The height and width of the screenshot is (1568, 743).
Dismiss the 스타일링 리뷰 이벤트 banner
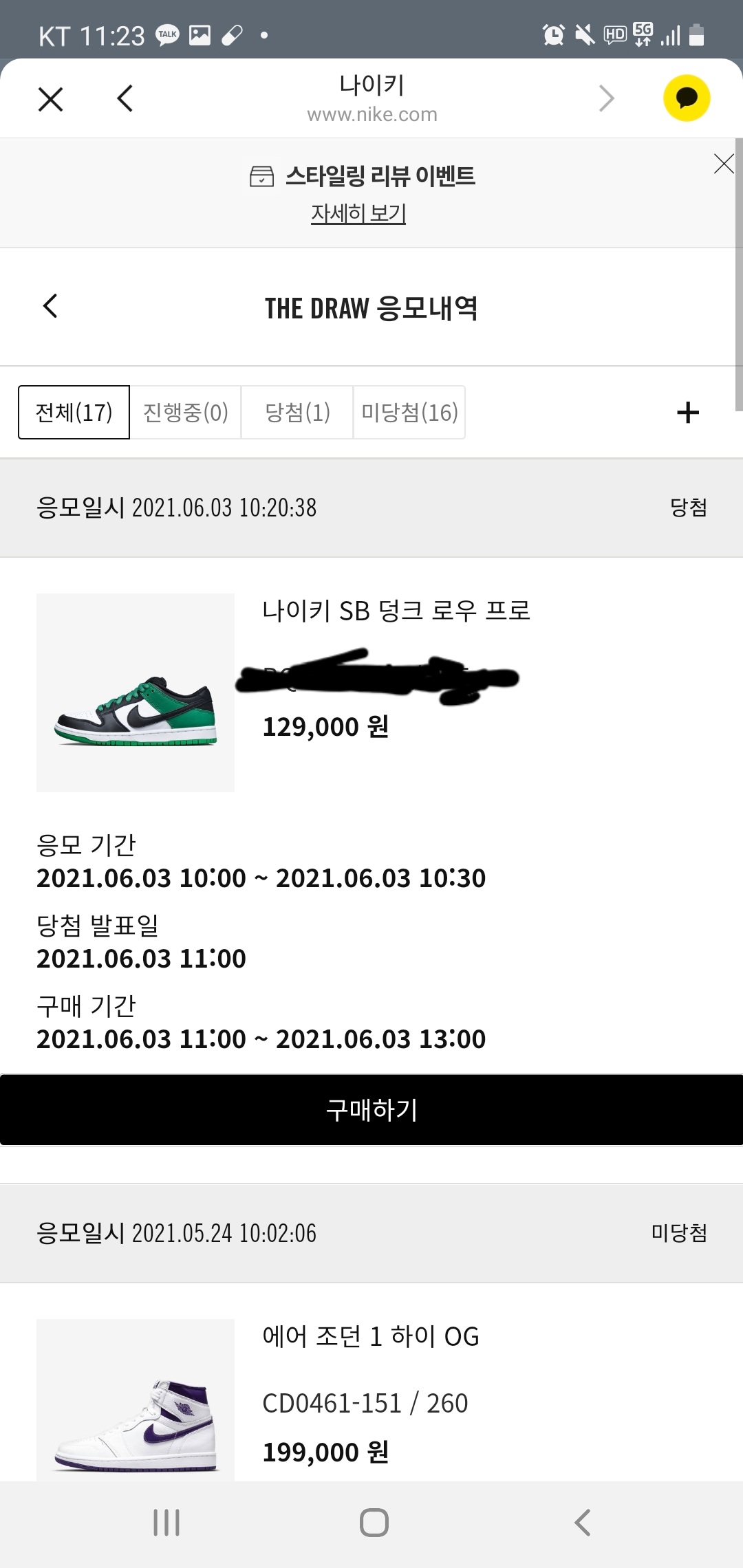pyautogui.click(x=724, y=164)
